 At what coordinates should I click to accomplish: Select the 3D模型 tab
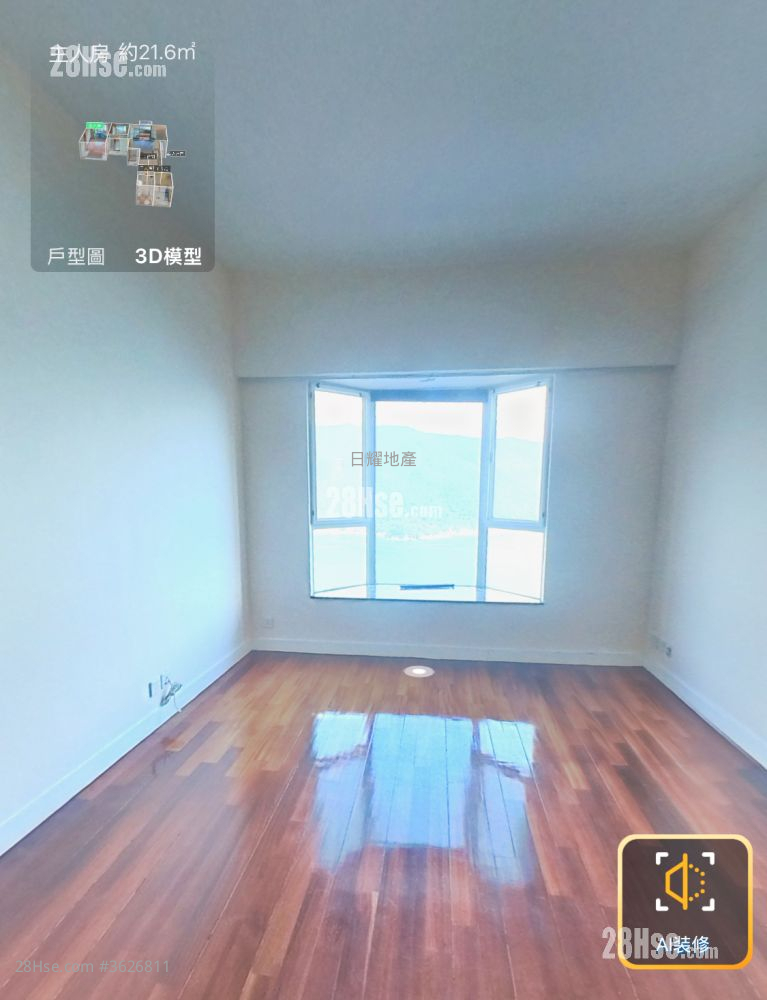point(168,256)
